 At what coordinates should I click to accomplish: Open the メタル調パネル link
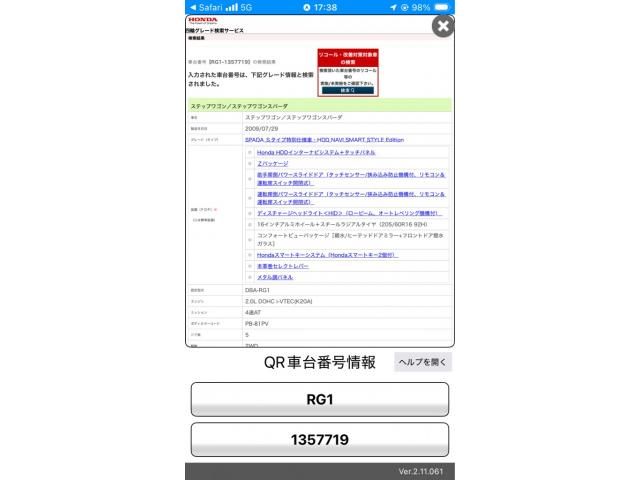(x=276, y=277)
